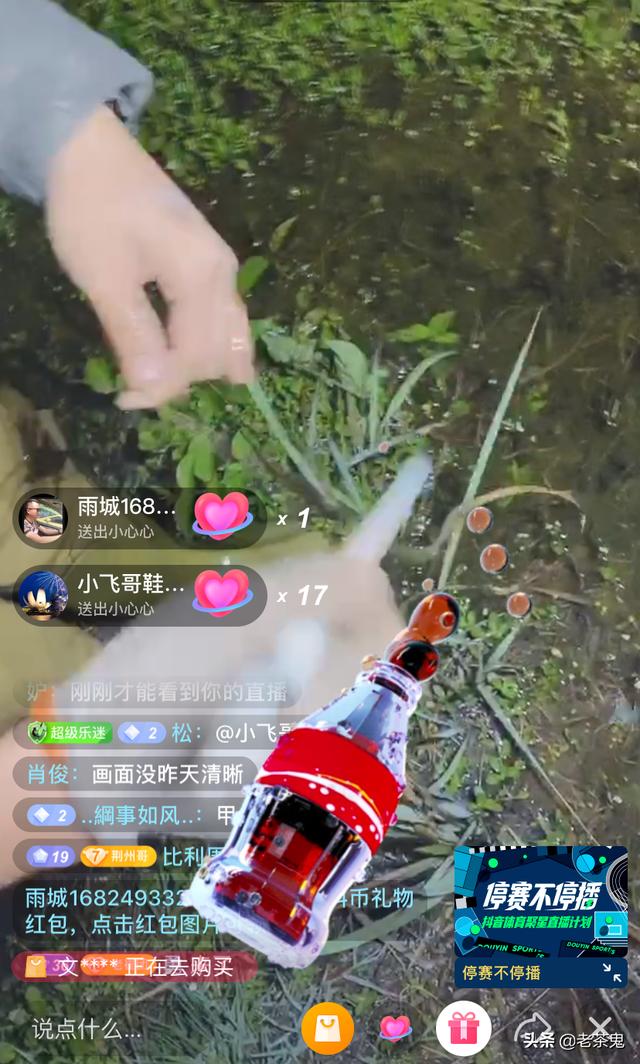640x1064 pixels.
Task: Send a small heart gift
Action: [395, 1028]
